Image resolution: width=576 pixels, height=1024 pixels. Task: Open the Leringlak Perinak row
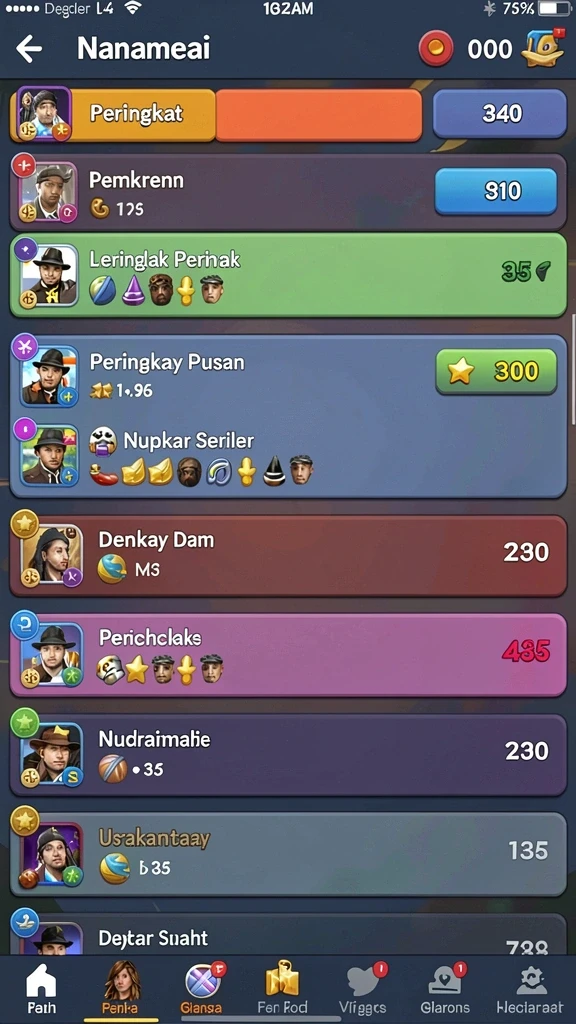point(288,275)
